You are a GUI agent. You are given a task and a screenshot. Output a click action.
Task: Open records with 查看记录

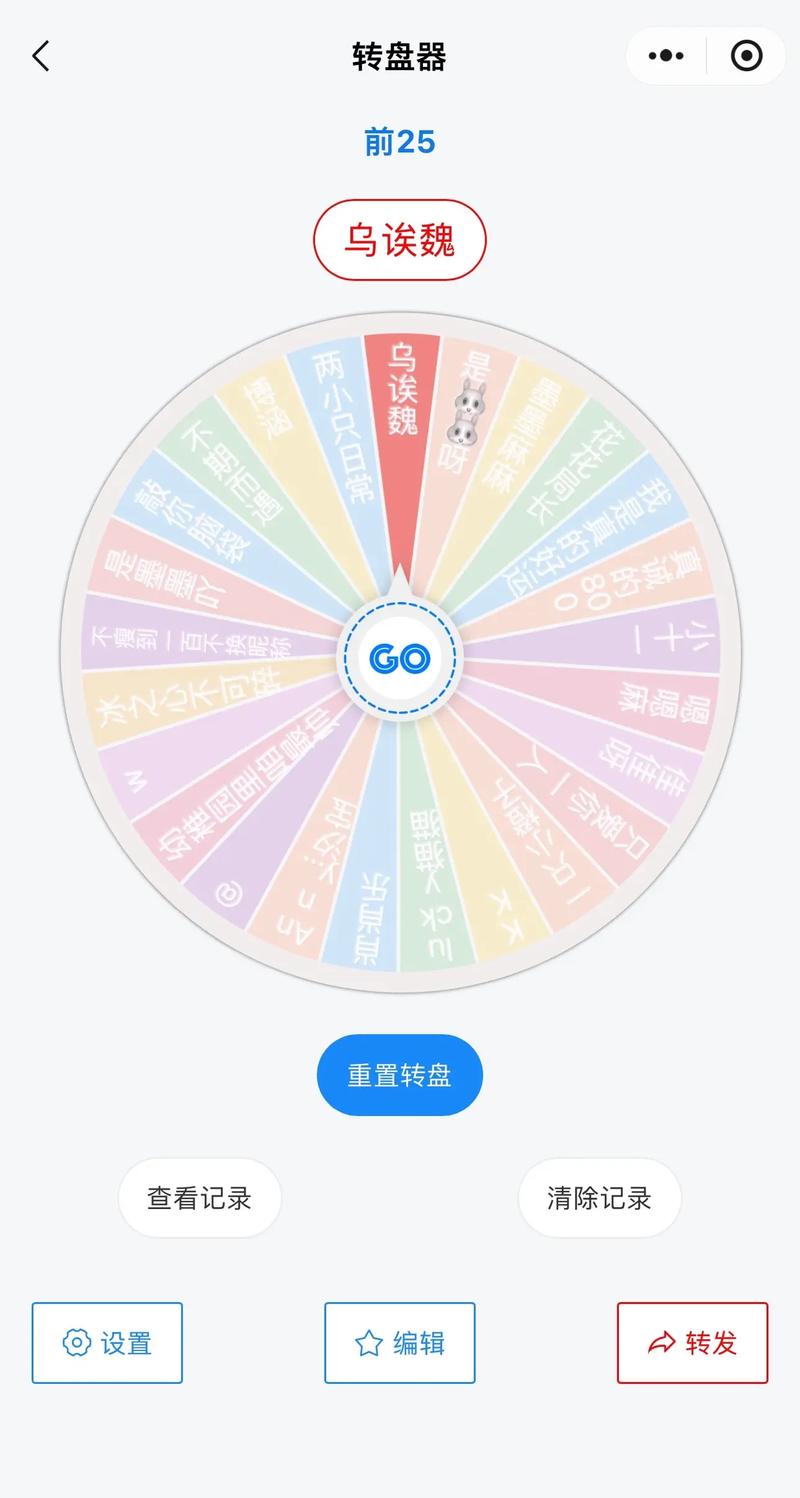[x=199, y=1198]
